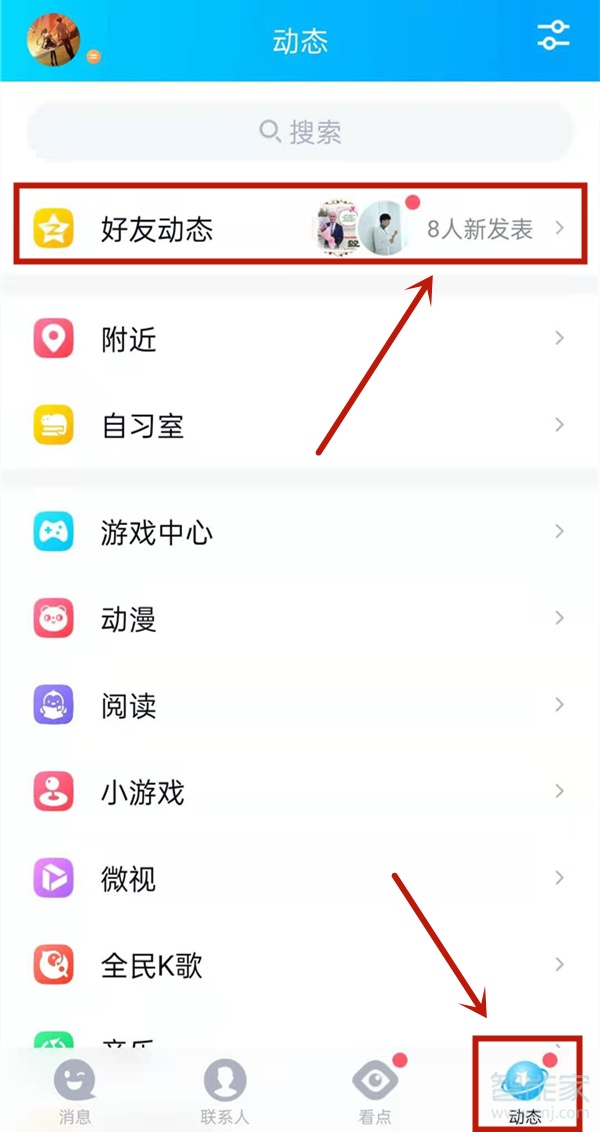
Task: Switch to the 联系人 tab
Action: coord(225,1091)
